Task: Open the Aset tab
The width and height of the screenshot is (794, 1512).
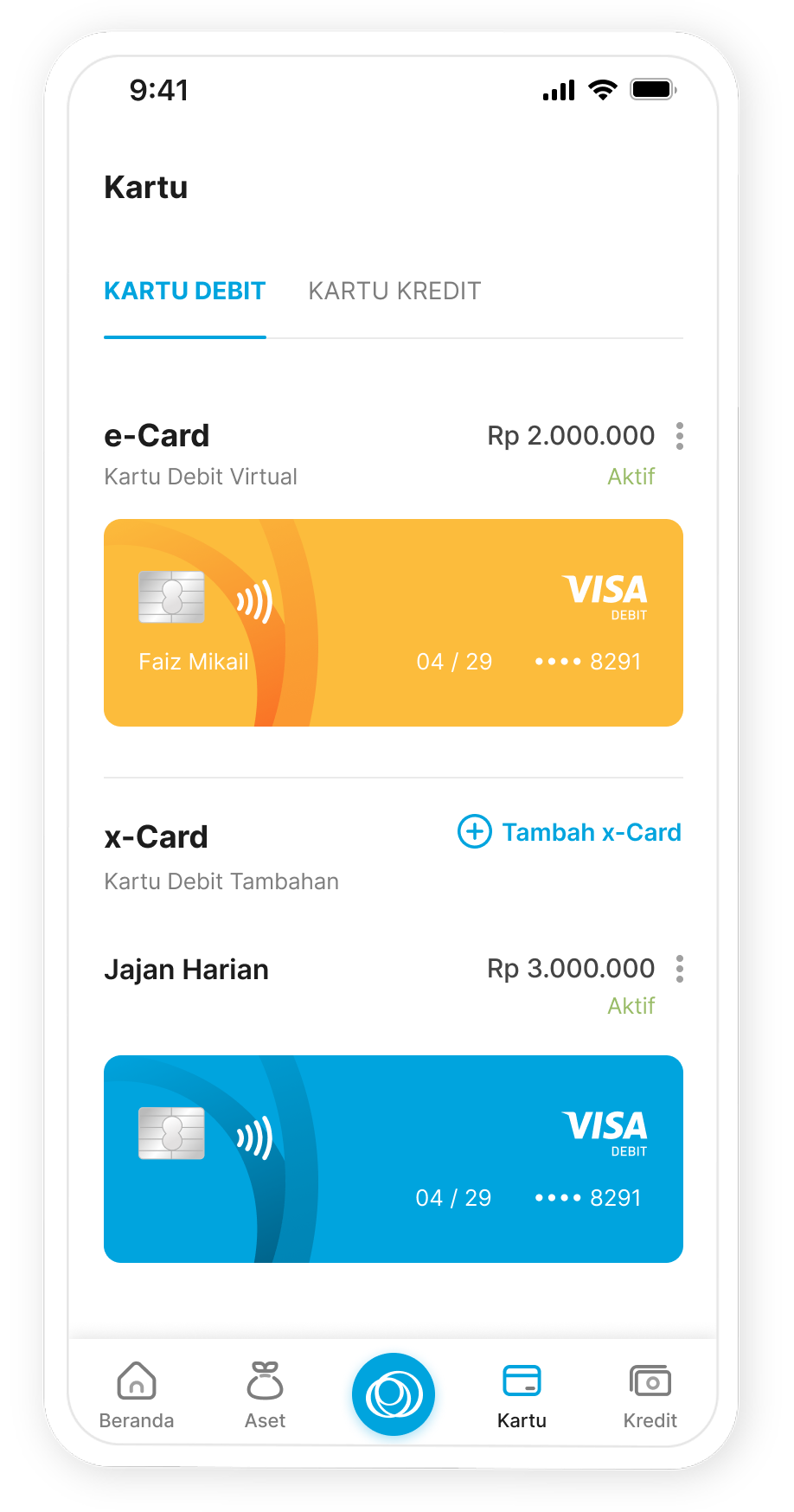Action: coord(265,1394)
